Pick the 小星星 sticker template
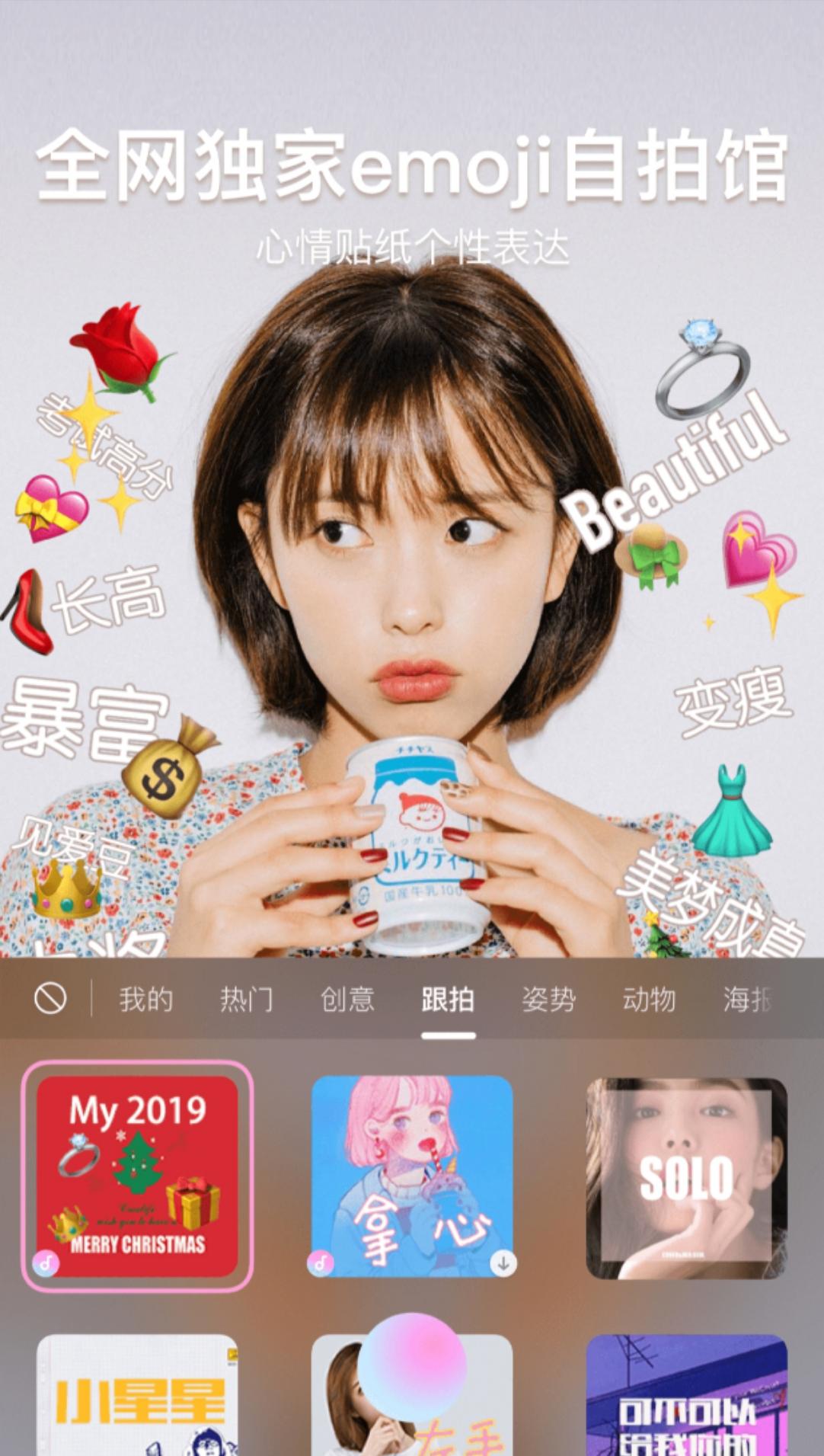Screen dimensions: 824x1456 coord(137,1394)
